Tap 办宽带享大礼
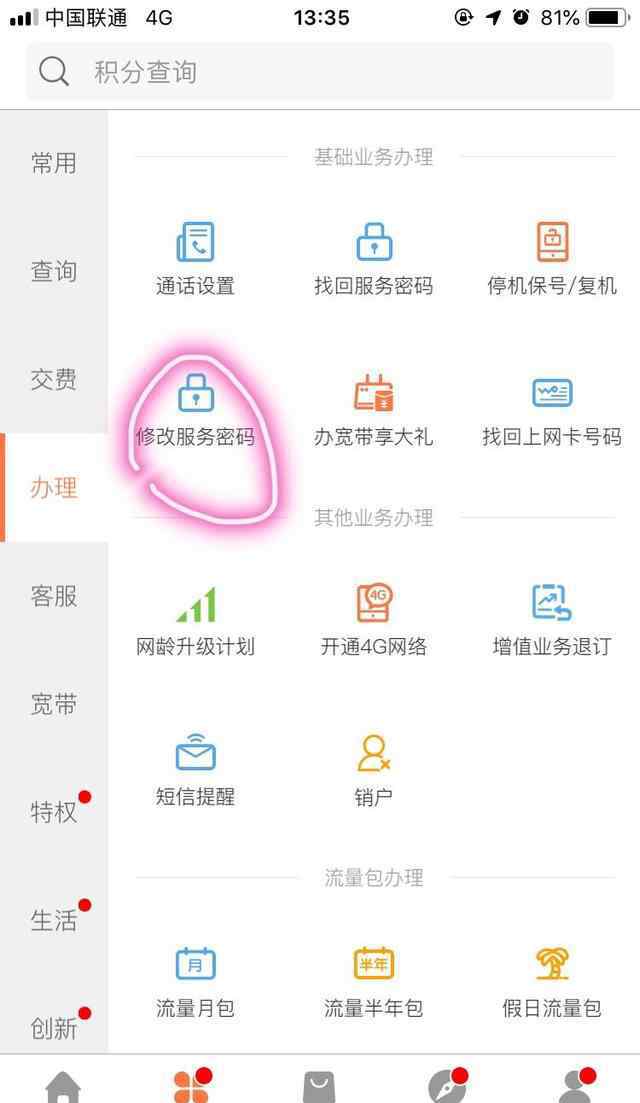640x1103 pixels. pos(374,410)
